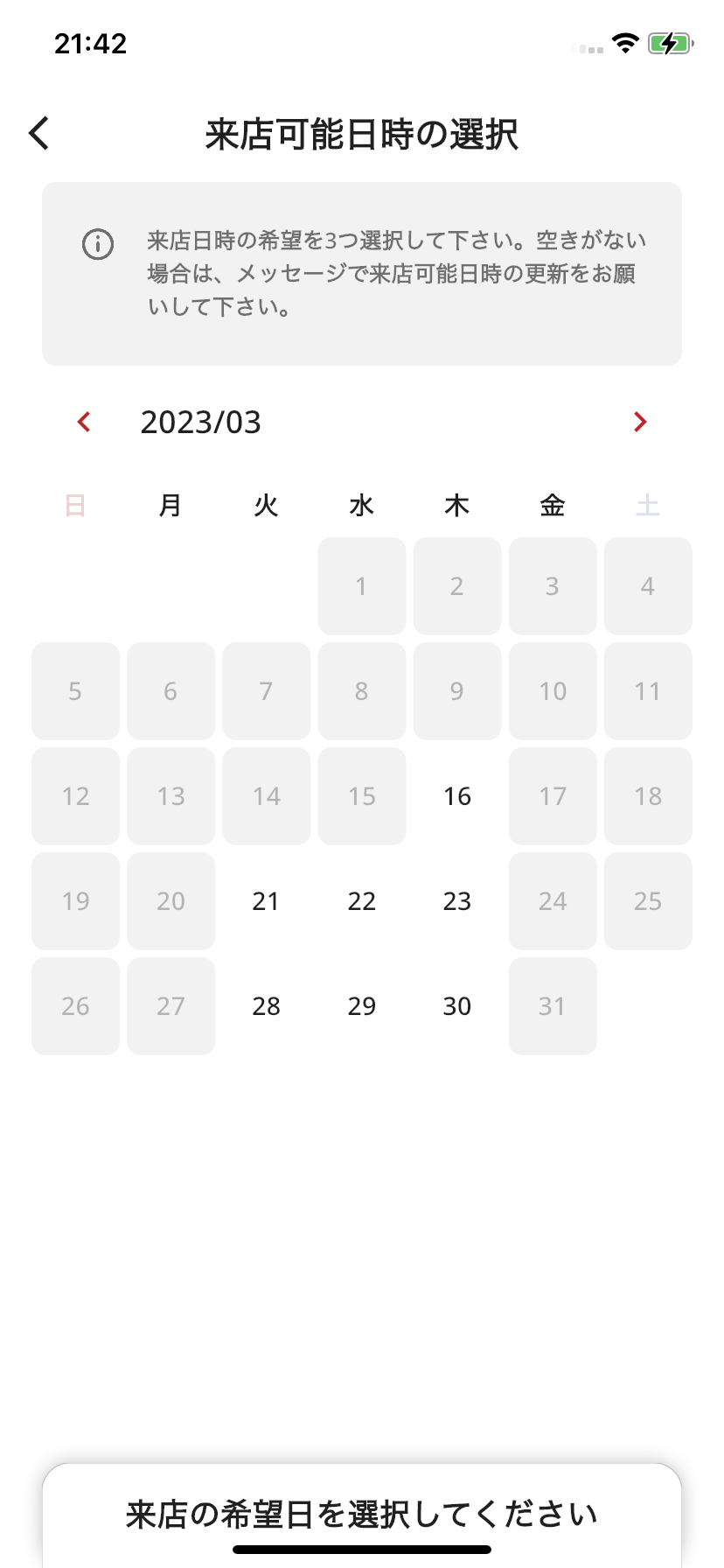Advance to the next month

pos(640,422)
